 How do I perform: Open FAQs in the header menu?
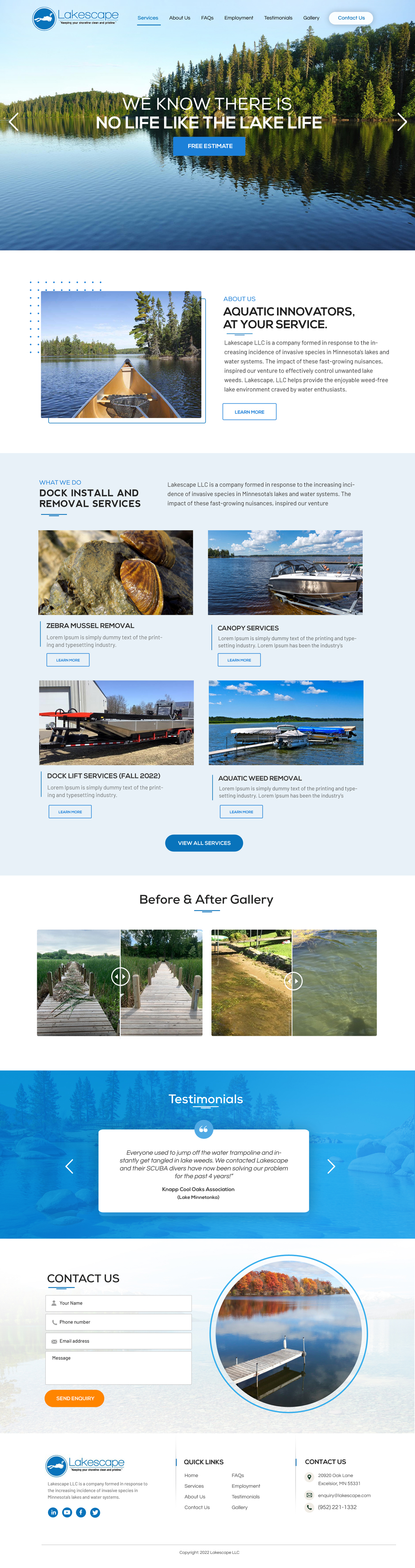207,18
